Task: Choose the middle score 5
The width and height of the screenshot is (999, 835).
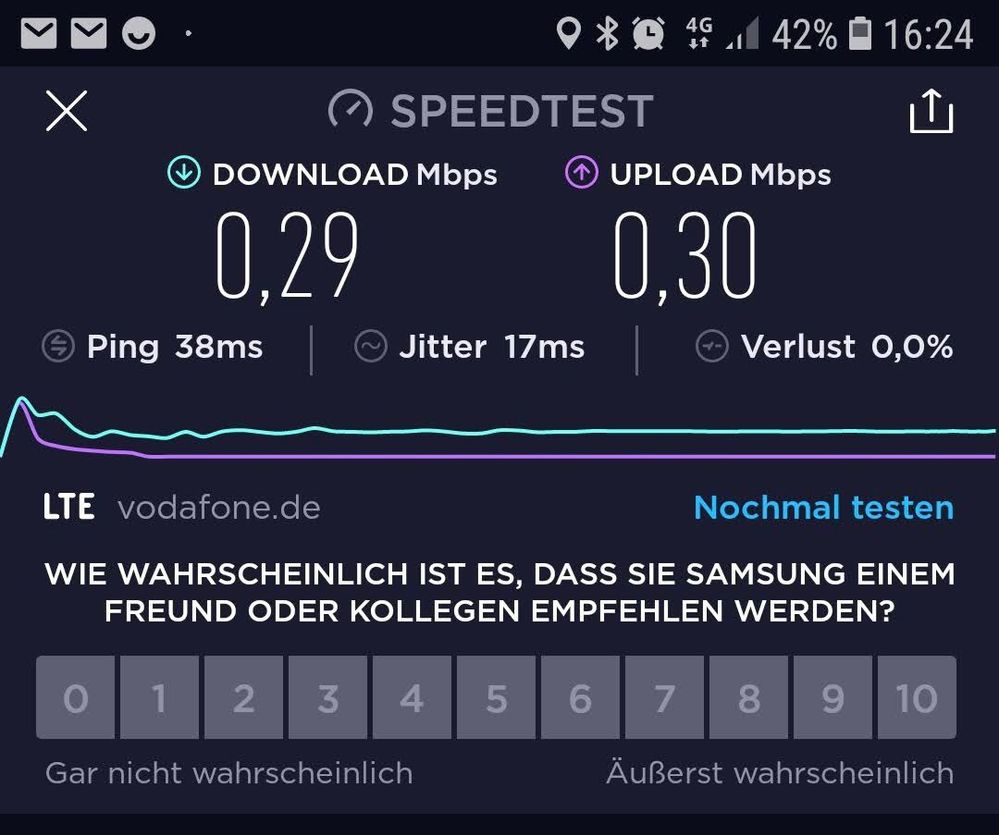Action: click(x=496, y=698)
